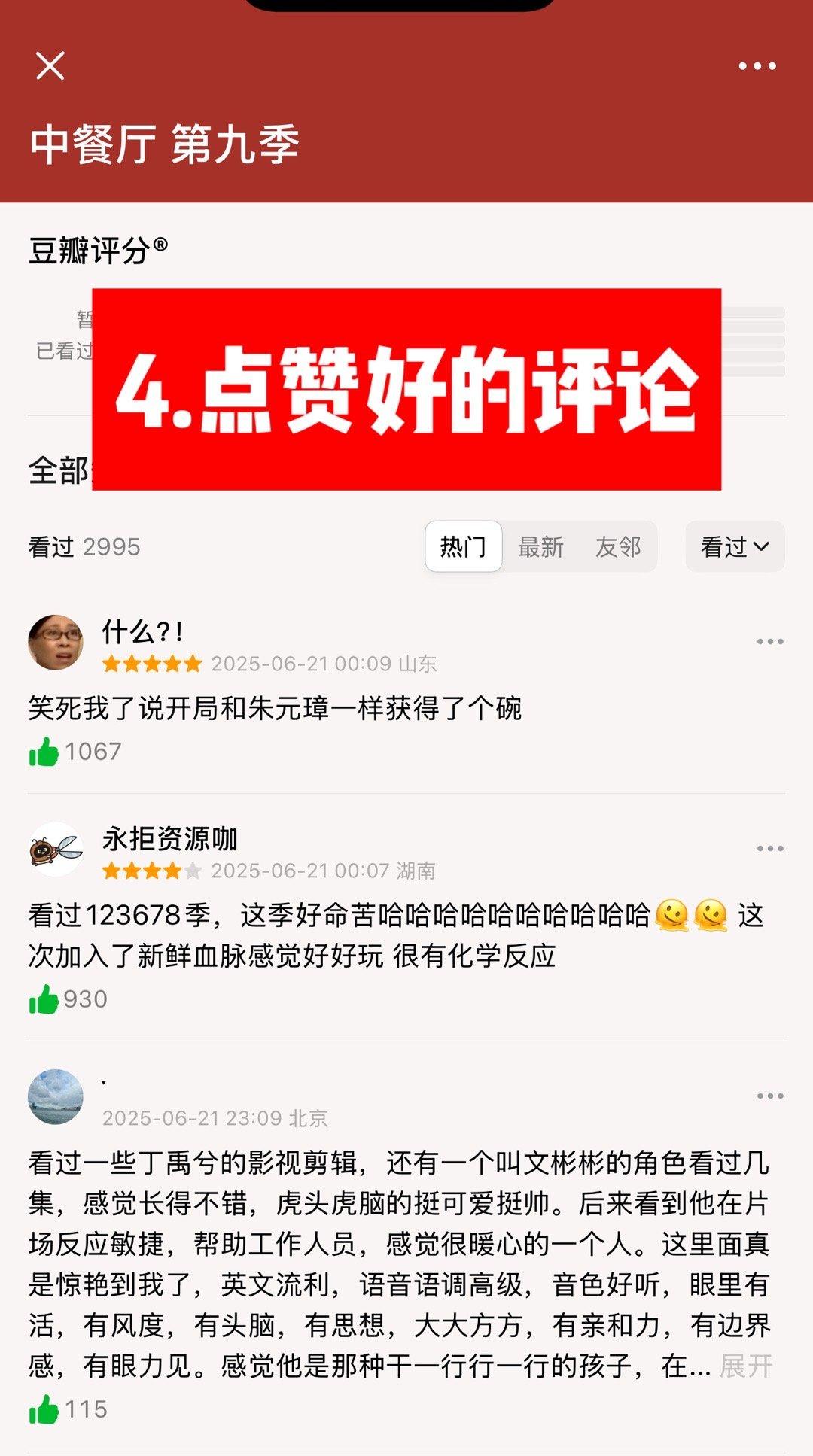The width and height of the screenshot is (813, 1456).
Task: Like the 北京 review with 115 likes
Action: [44, 1409]
